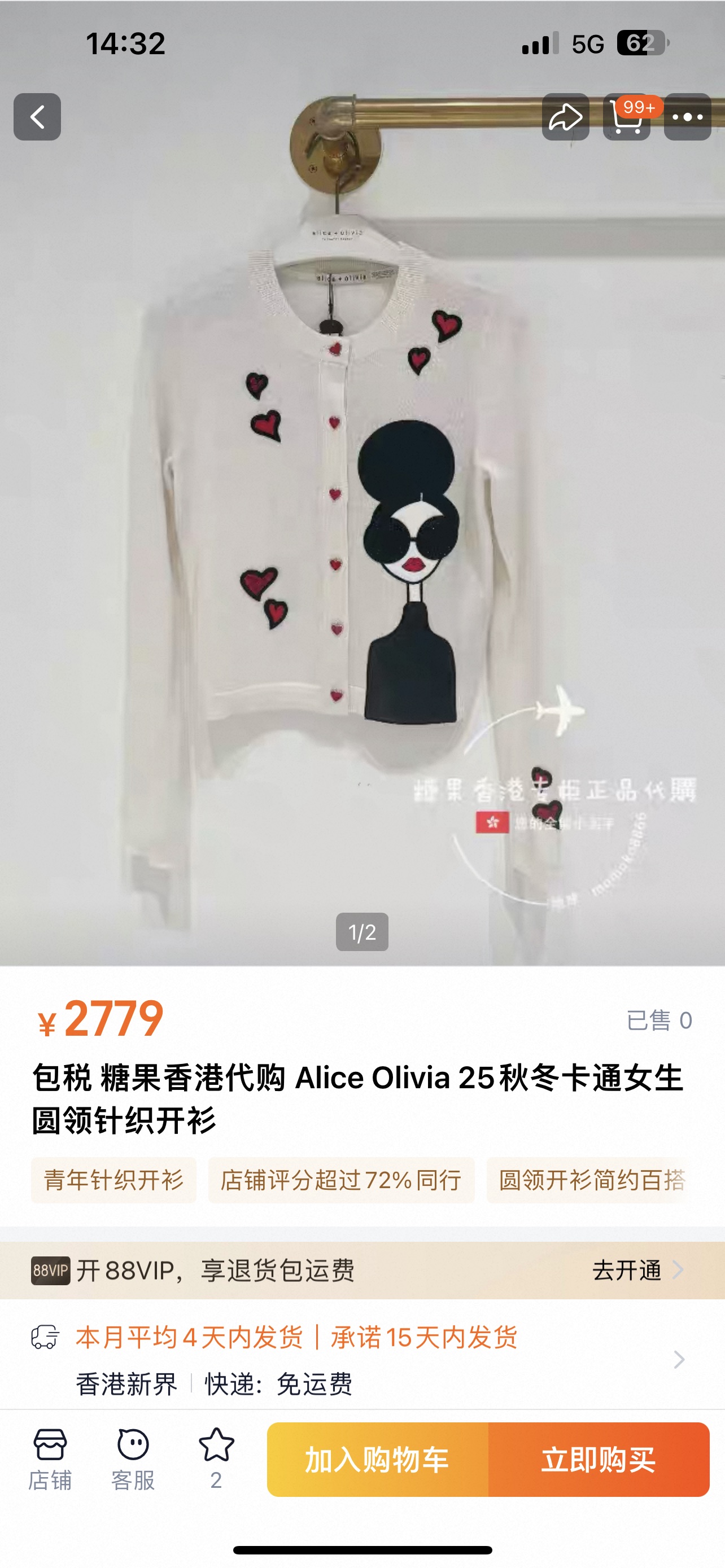View the 店铺评分超过72%同行 tag

click(x=341, y=1180)
